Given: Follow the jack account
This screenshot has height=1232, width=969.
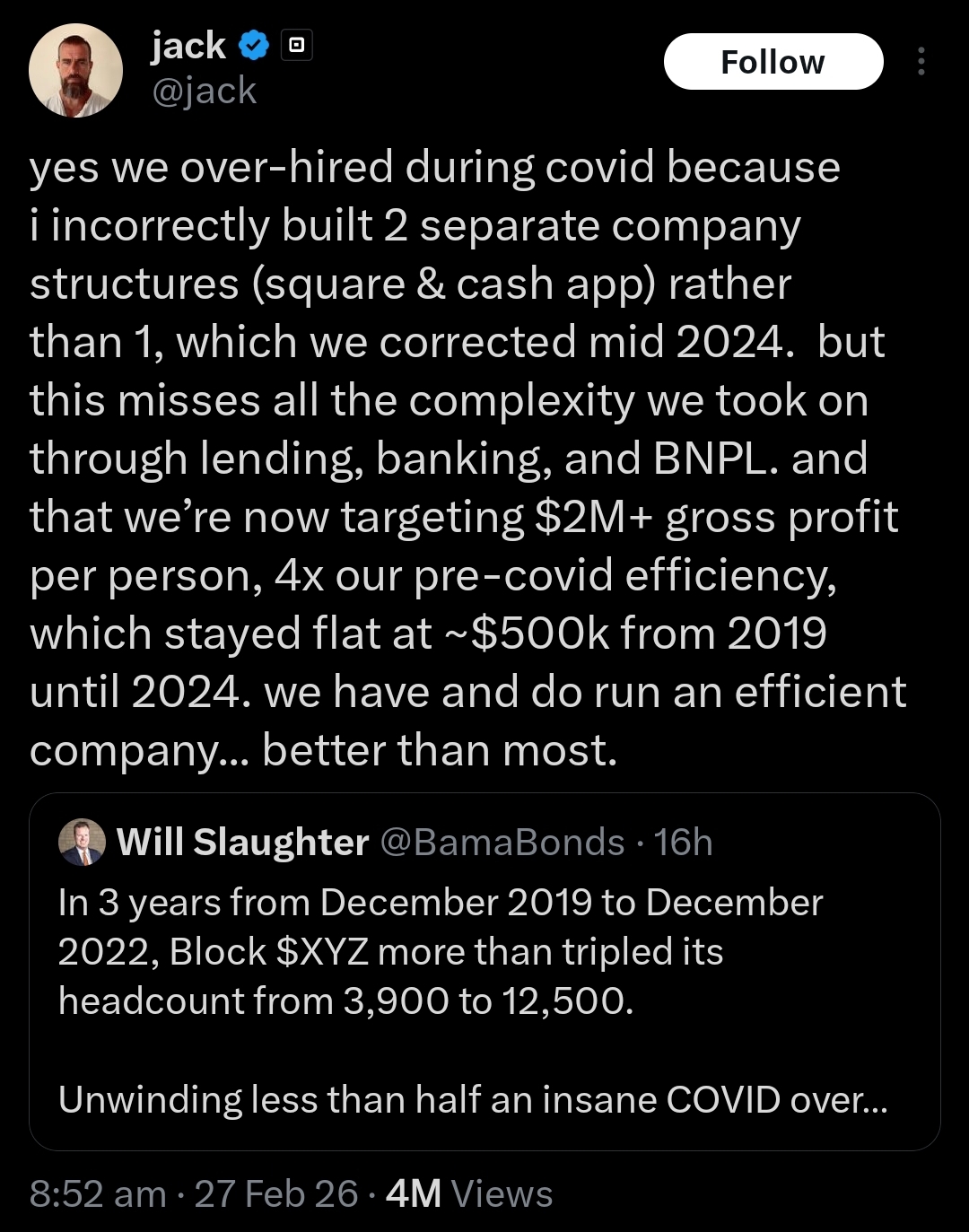Looking at the screenshot, I should point(773,62).
